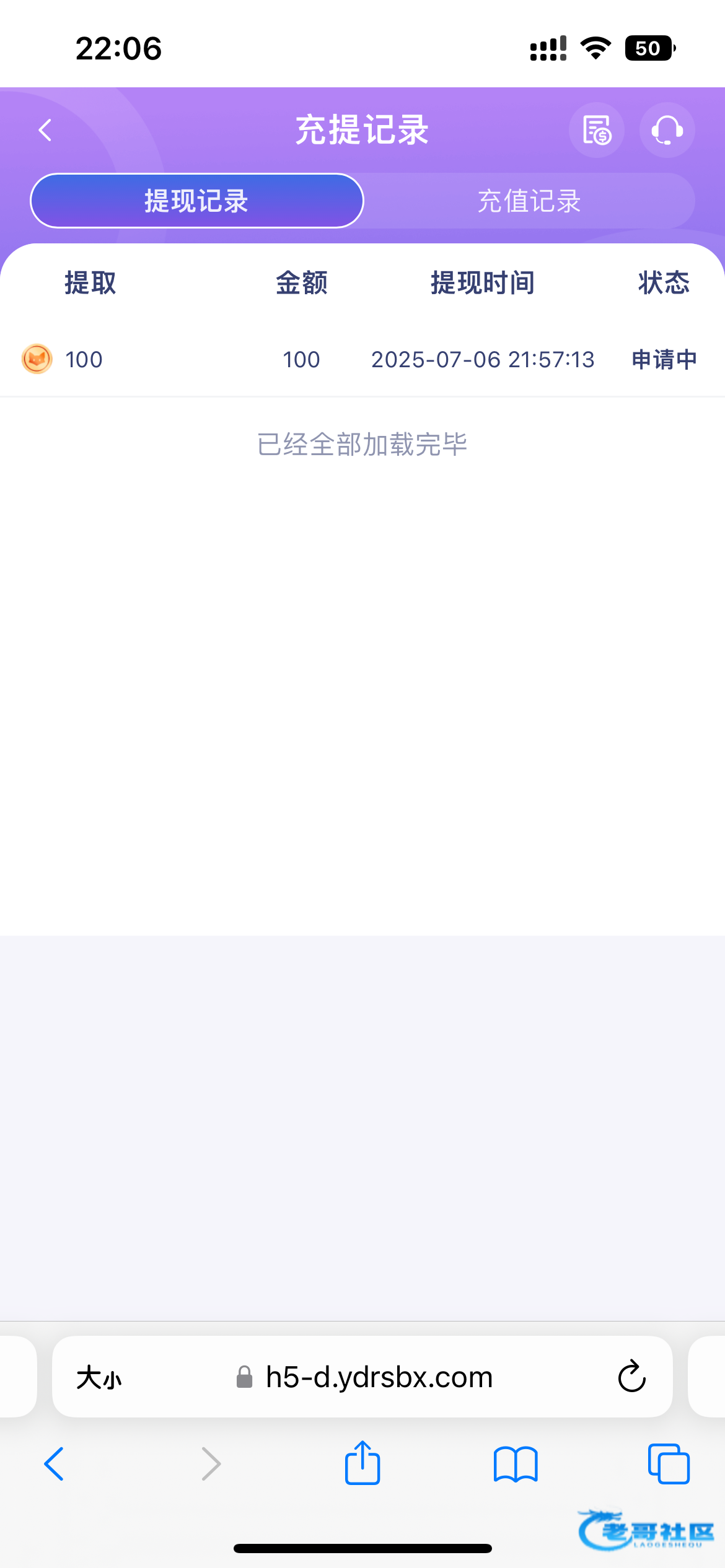Screen dimensions: 725x1568
Task: Open Safari bookmarks
Action: (516, 1464)
